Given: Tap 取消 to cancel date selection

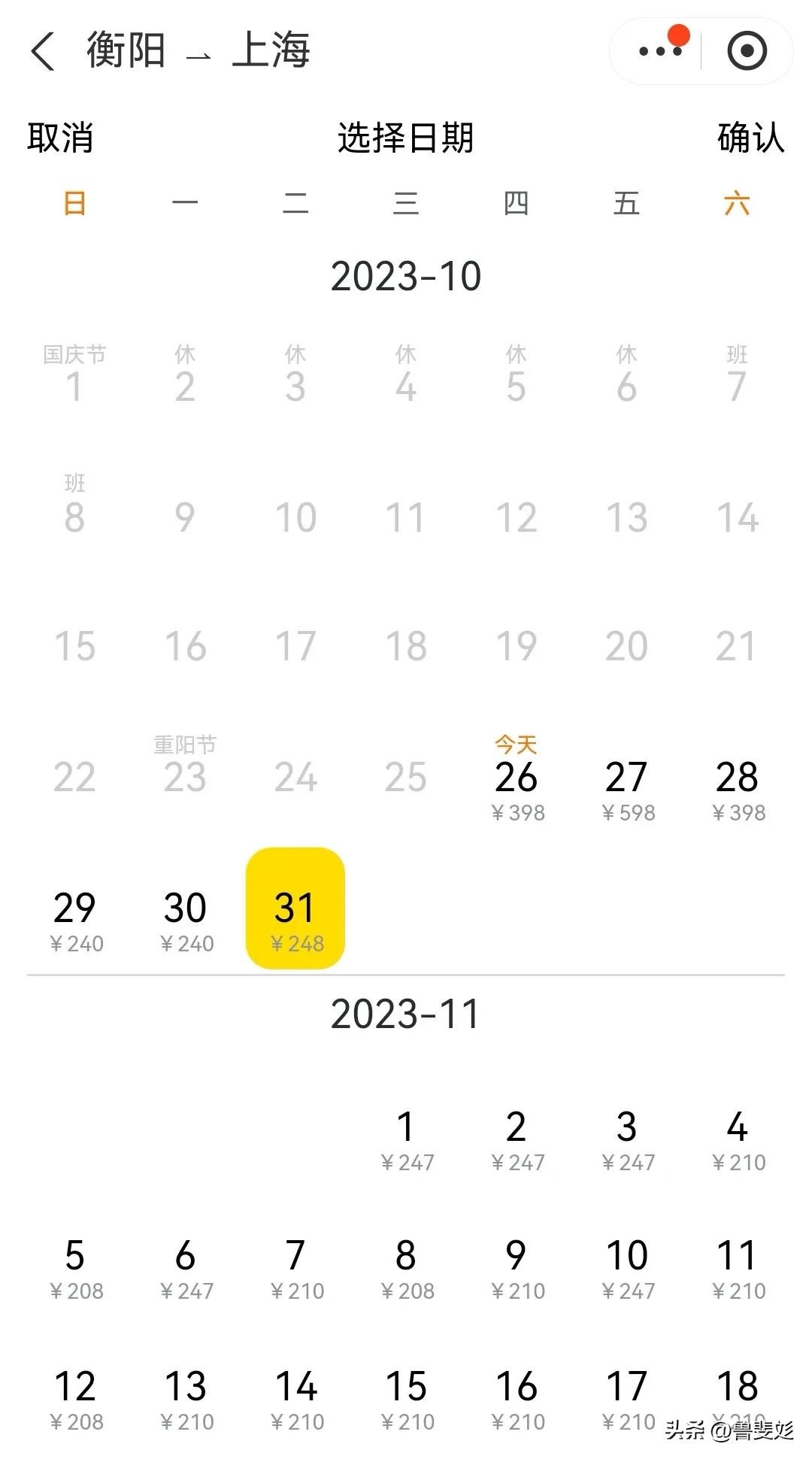Looking at the screenshot, I should click(60, 138).
